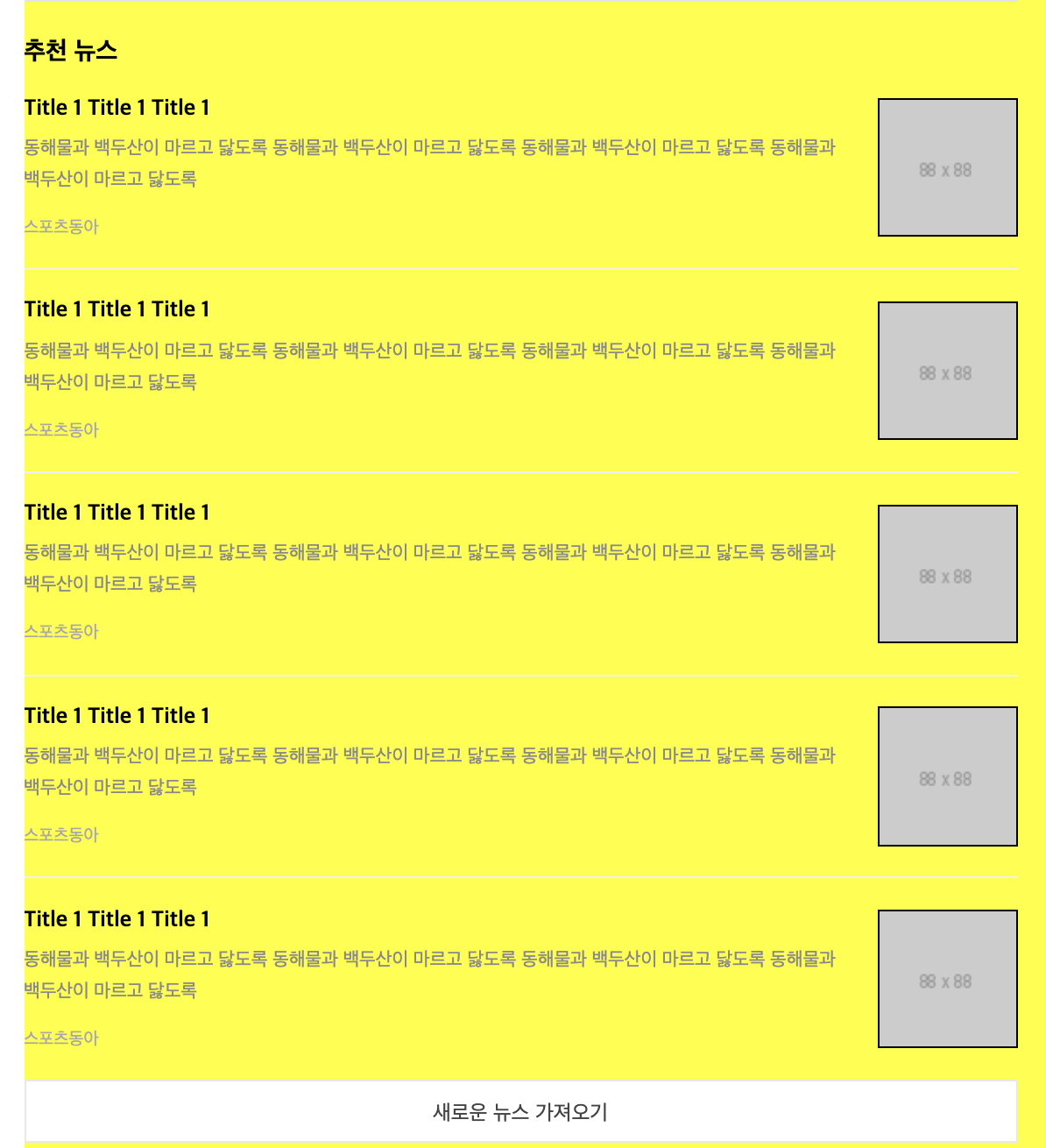Open the third article's 88 x 88 thumbnail
The width and height of the screenshot is (1046, 1148).
click(947, 574)
